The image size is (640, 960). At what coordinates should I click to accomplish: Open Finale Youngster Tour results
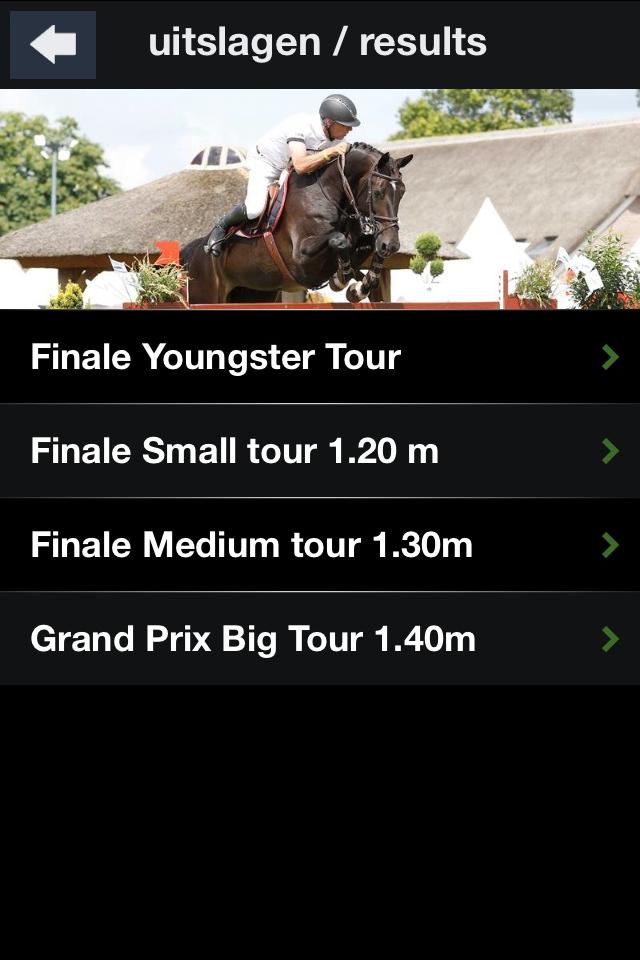click(320, 357)
